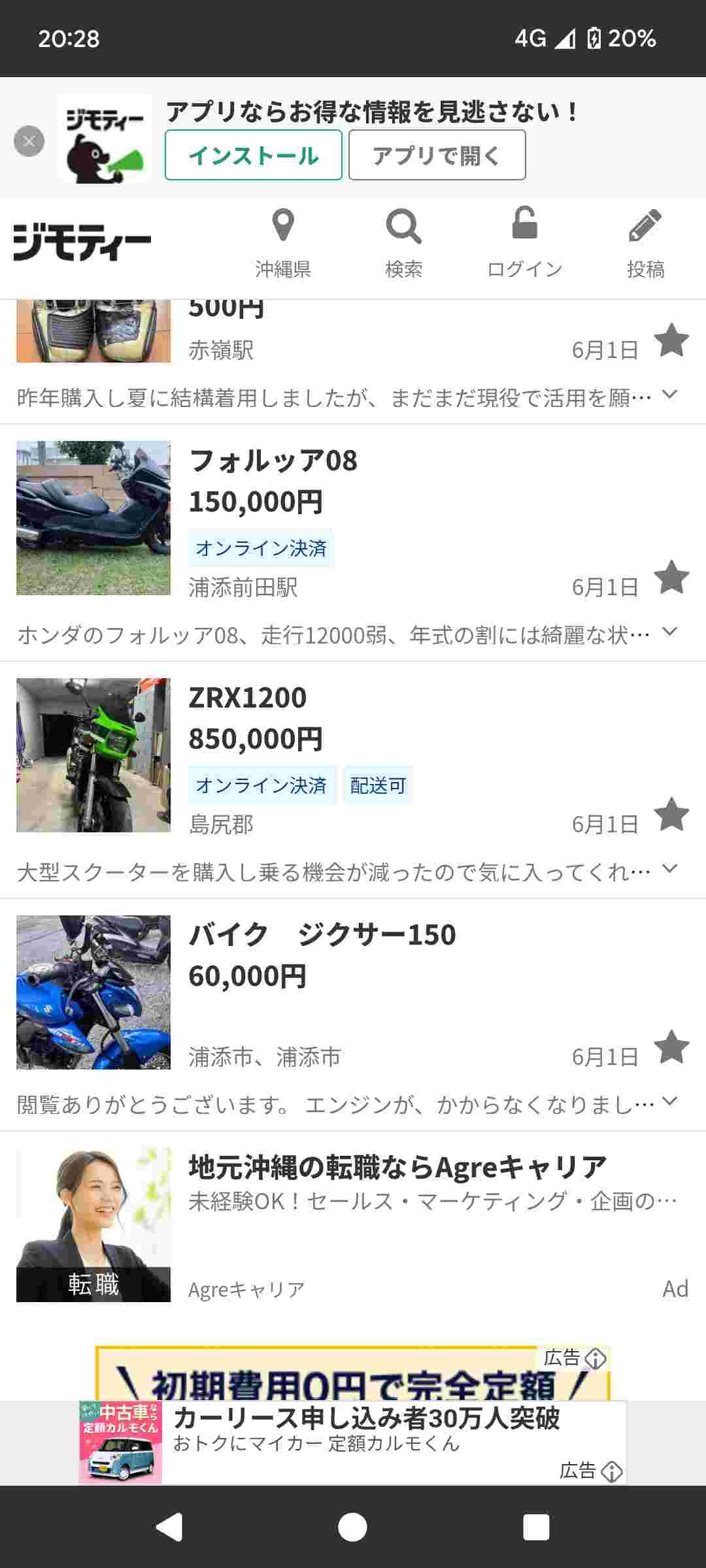Favorite the フォルッァ08 listing star
The height and width of the screenshot is (1568, 706).
(x=671, y=578)
